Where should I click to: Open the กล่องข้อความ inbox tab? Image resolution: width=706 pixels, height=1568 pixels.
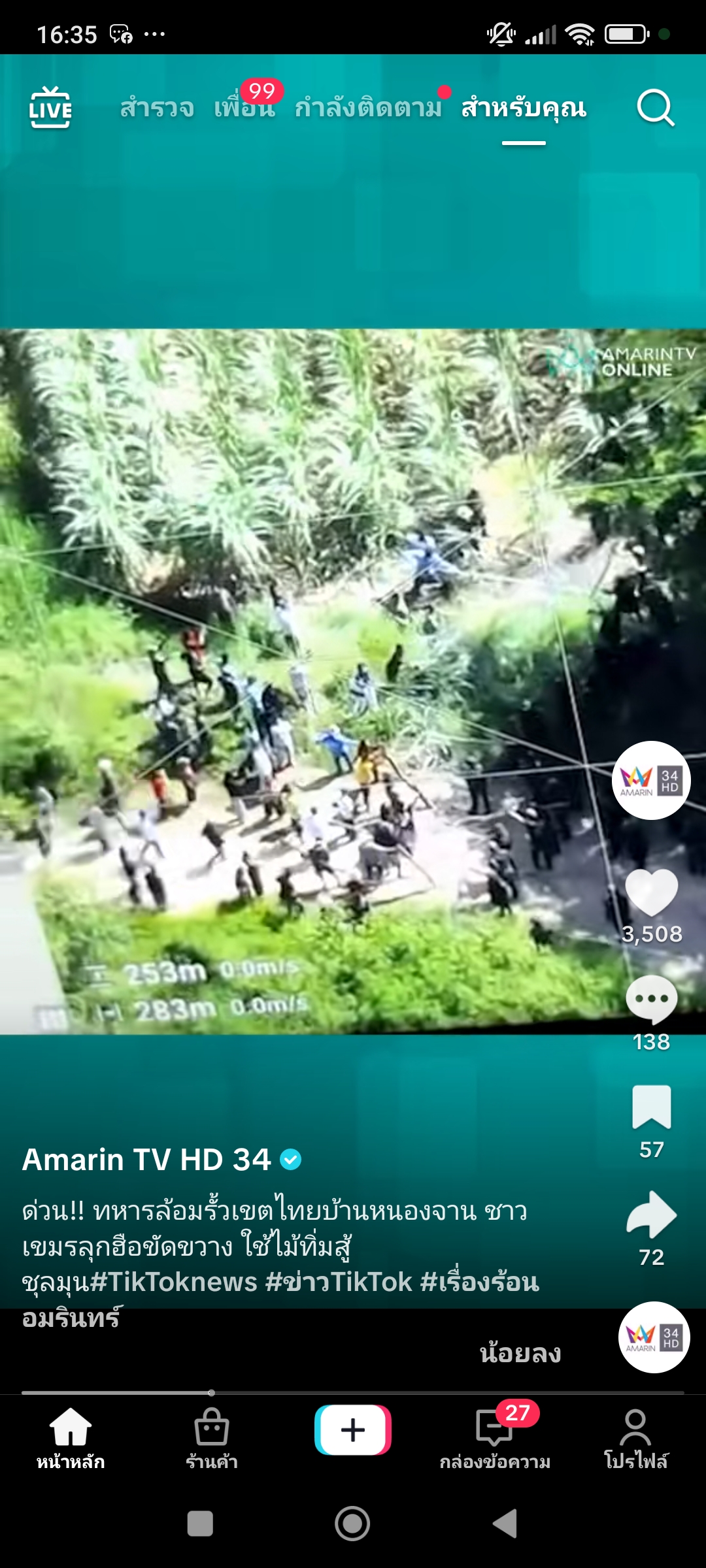pyautogui.click(x=495, y=1437)
